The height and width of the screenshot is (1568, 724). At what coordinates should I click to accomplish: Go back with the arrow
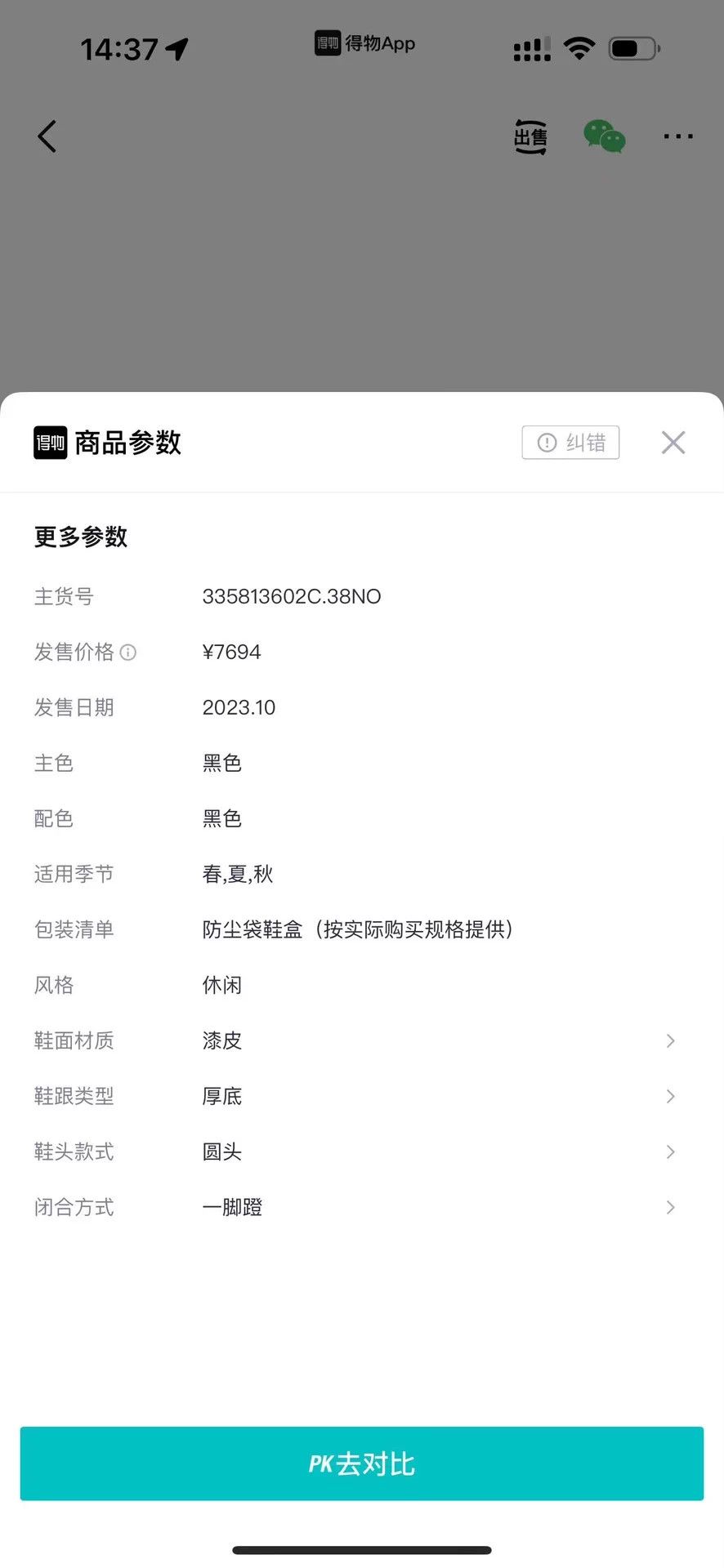point(47,136)
